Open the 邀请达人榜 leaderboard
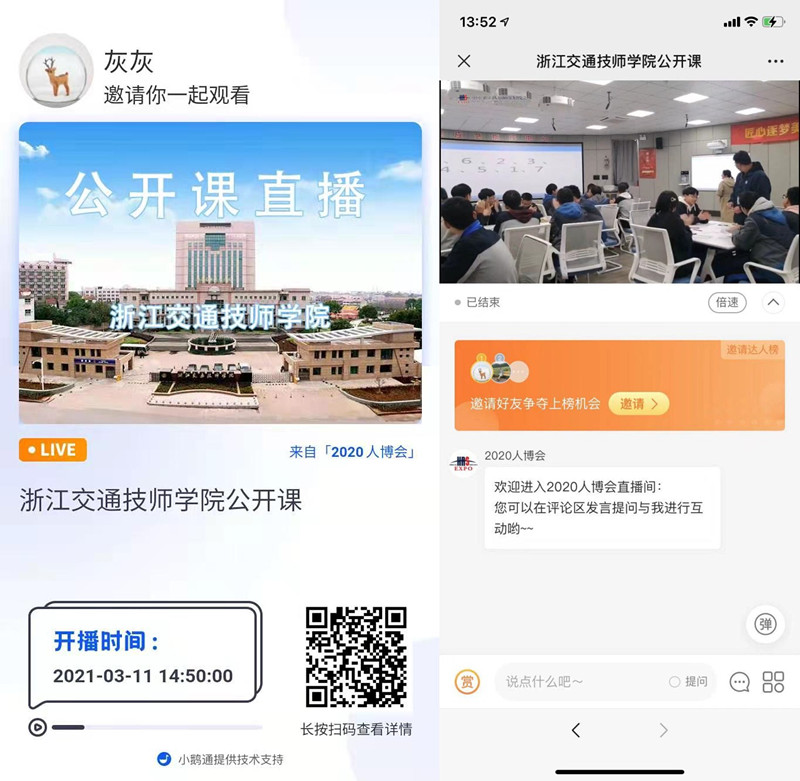This screenshot has height=781, width=800. (x=752, y=350)
